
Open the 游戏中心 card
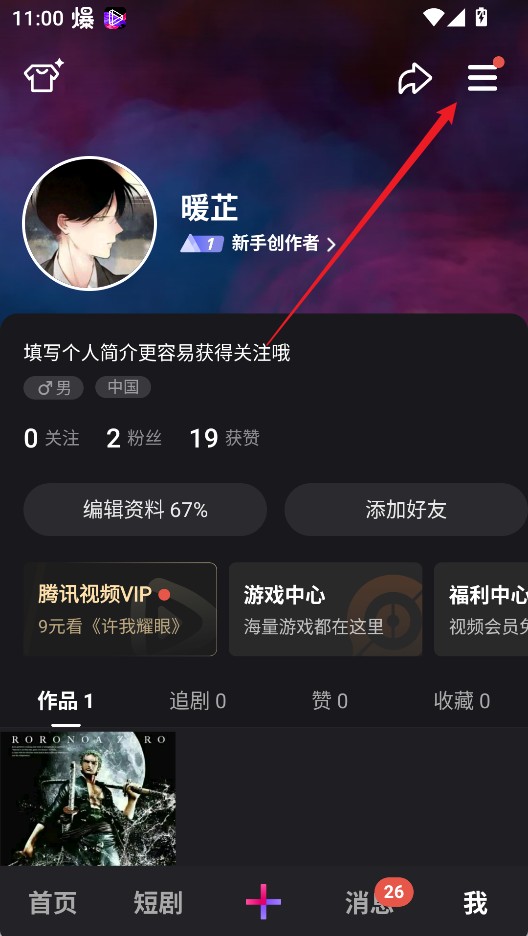click(325, 609)
